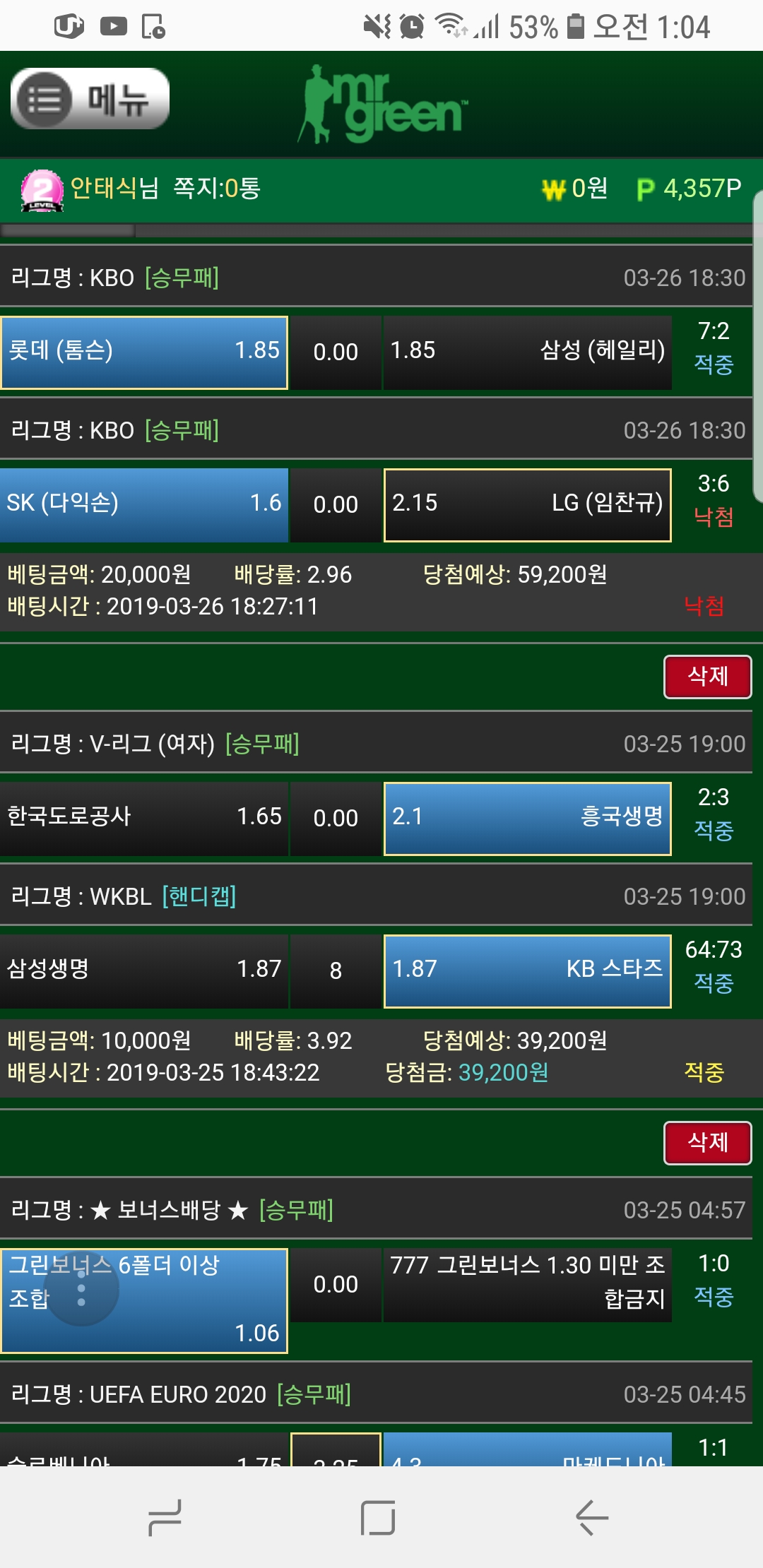Delete the 10,000원 bet slip
Screen dimensions: 763x1568
(x=707, y=1143)
